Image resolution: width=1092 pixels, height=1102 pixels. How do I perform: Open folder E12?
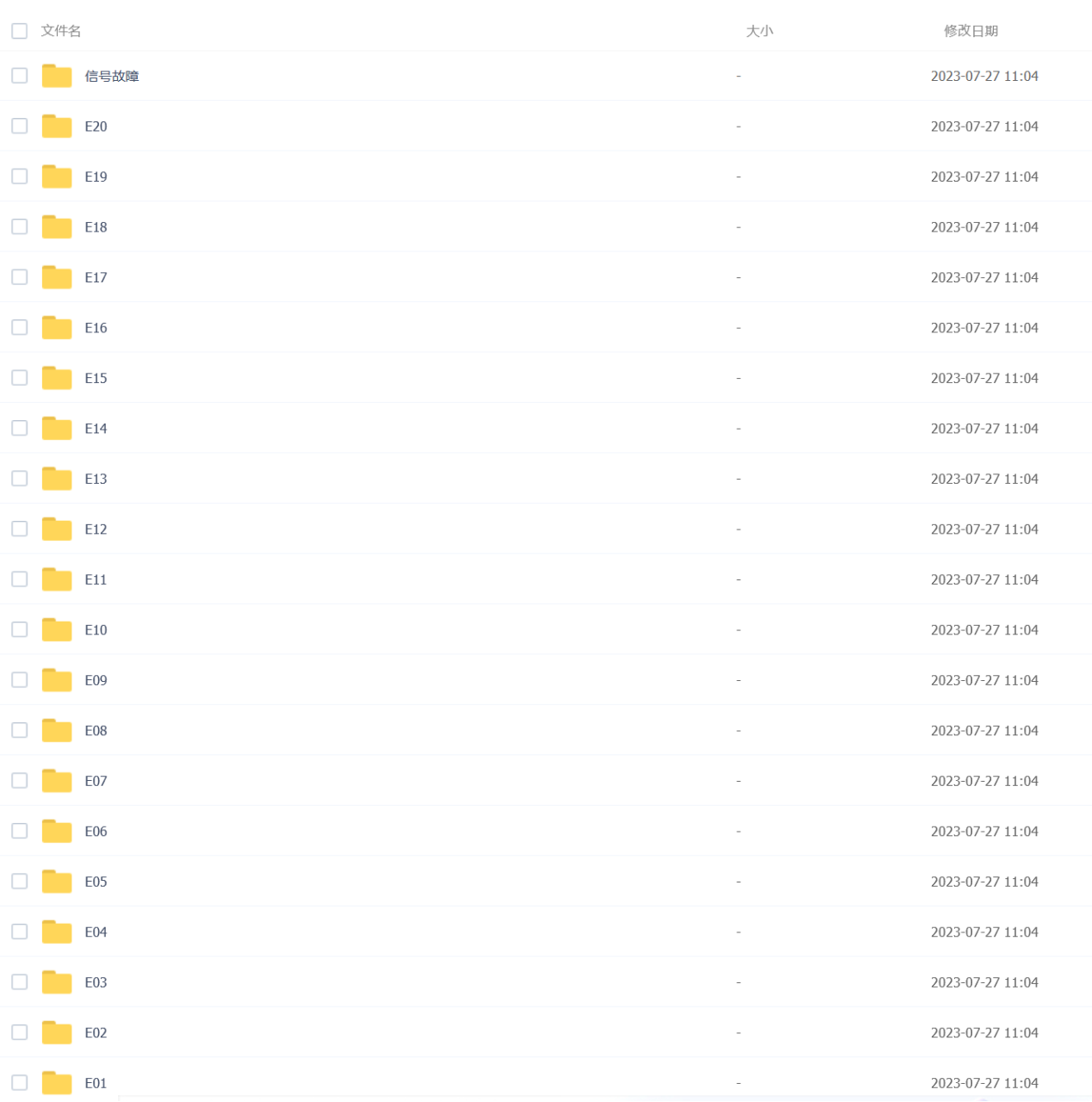pyautogui.click(x=96, y=529)
